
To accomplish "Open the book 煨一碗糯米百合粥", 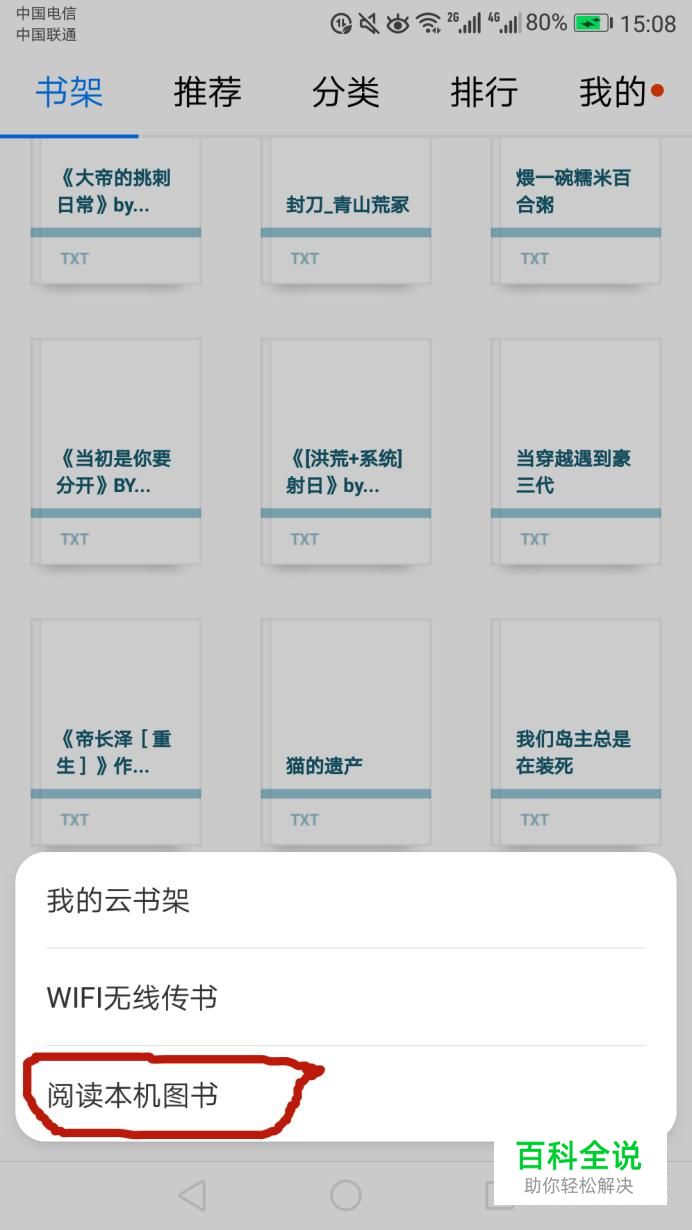I will coord(576,210).
